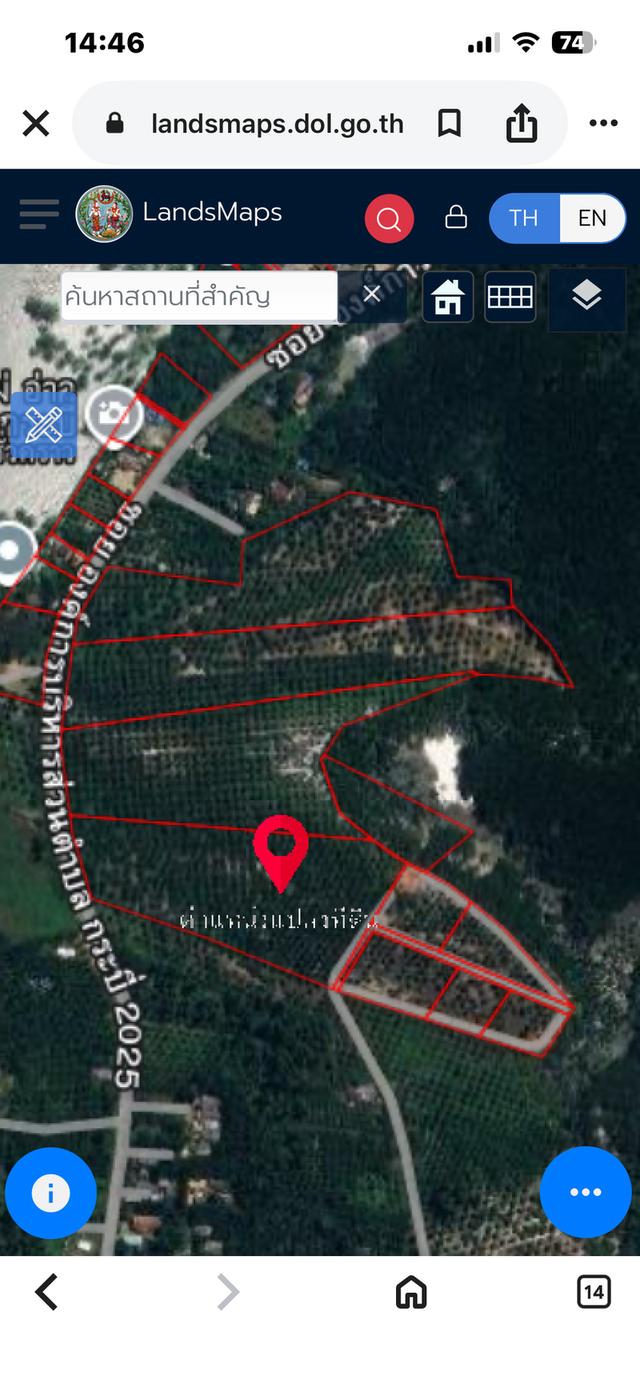This screenshot has height=1384, width=640.
Task: Open the browser overflow menu
Action: click(603, 124)
